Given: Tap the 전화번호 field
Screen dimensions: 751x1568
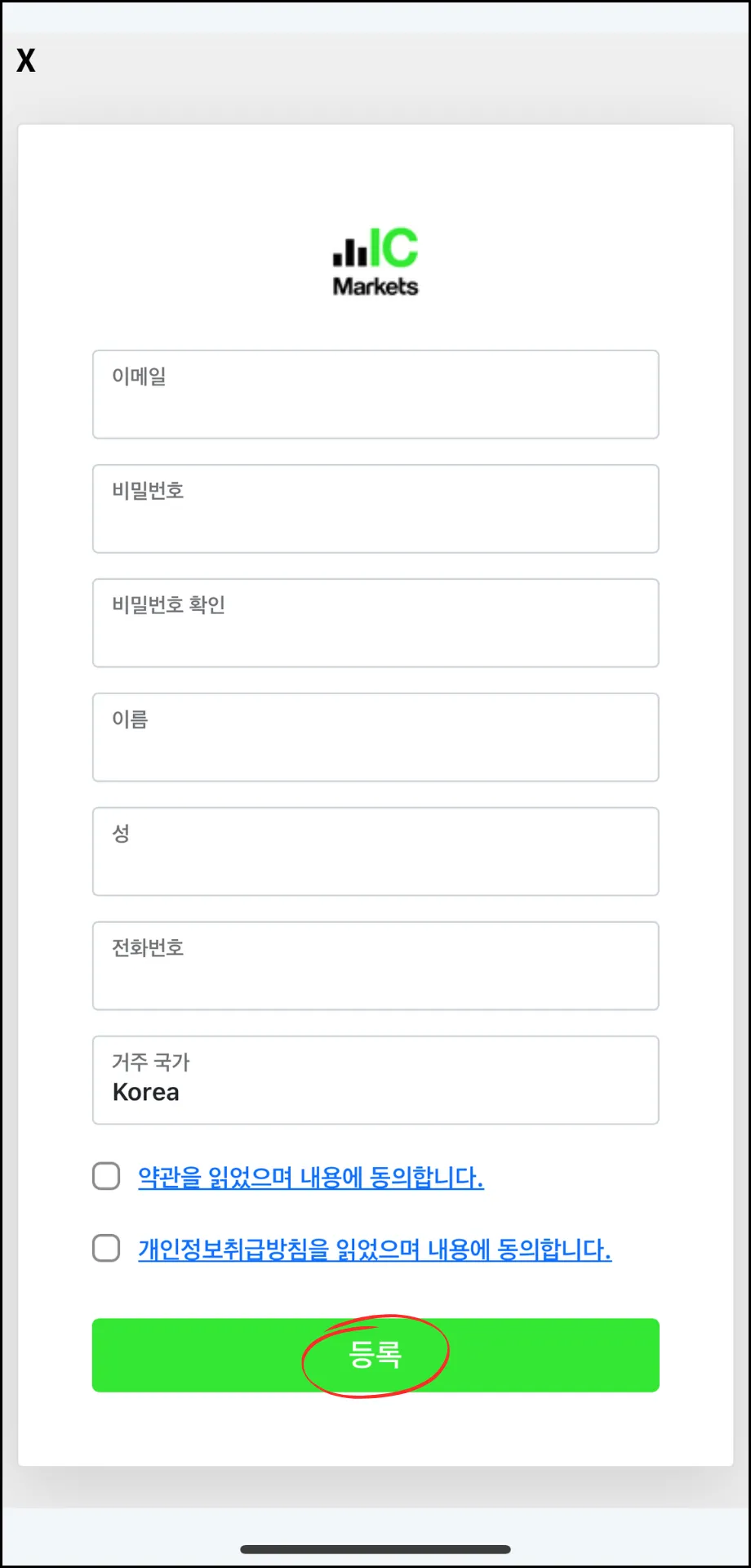Looking at the screenshot, I should 375,966.
